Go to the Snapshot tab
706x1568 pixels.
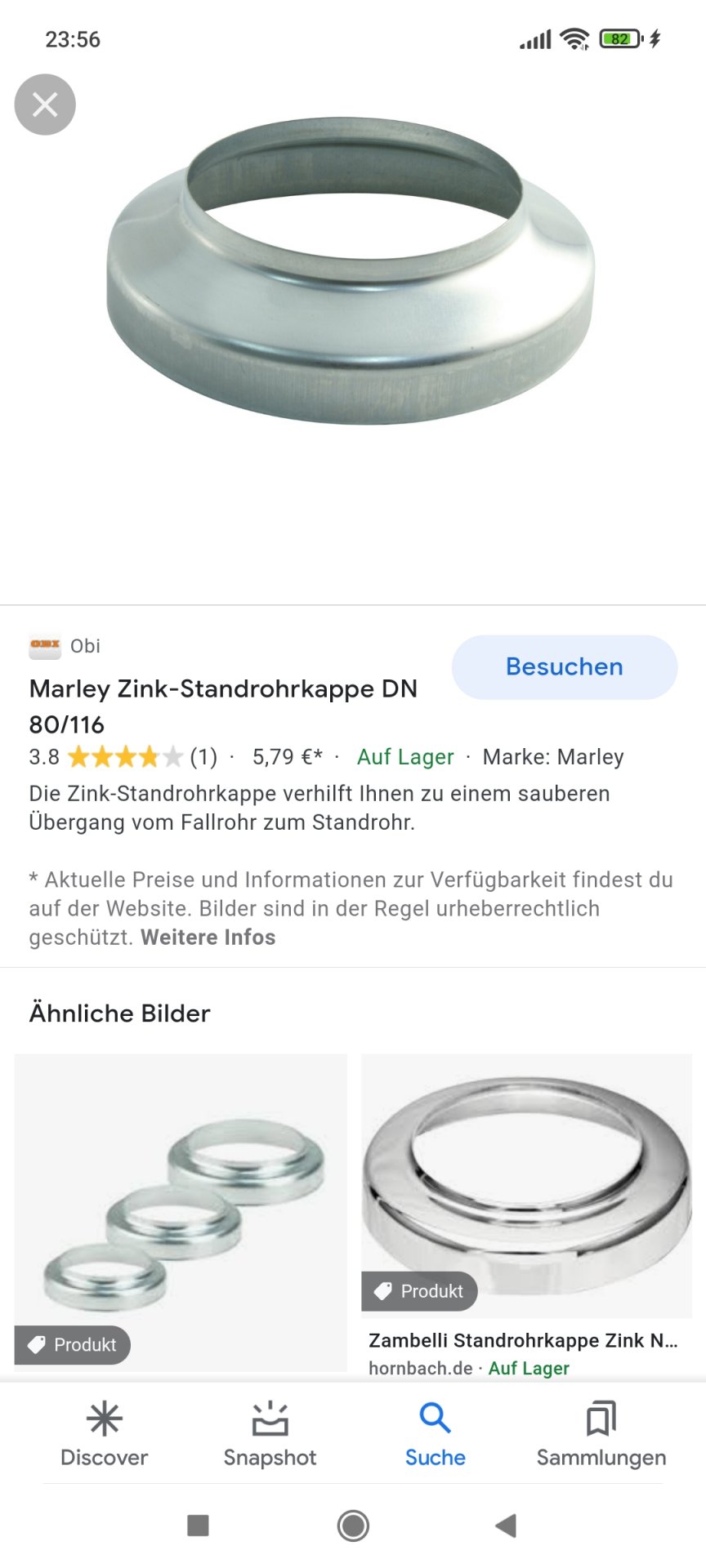(x=270, y=1434)
